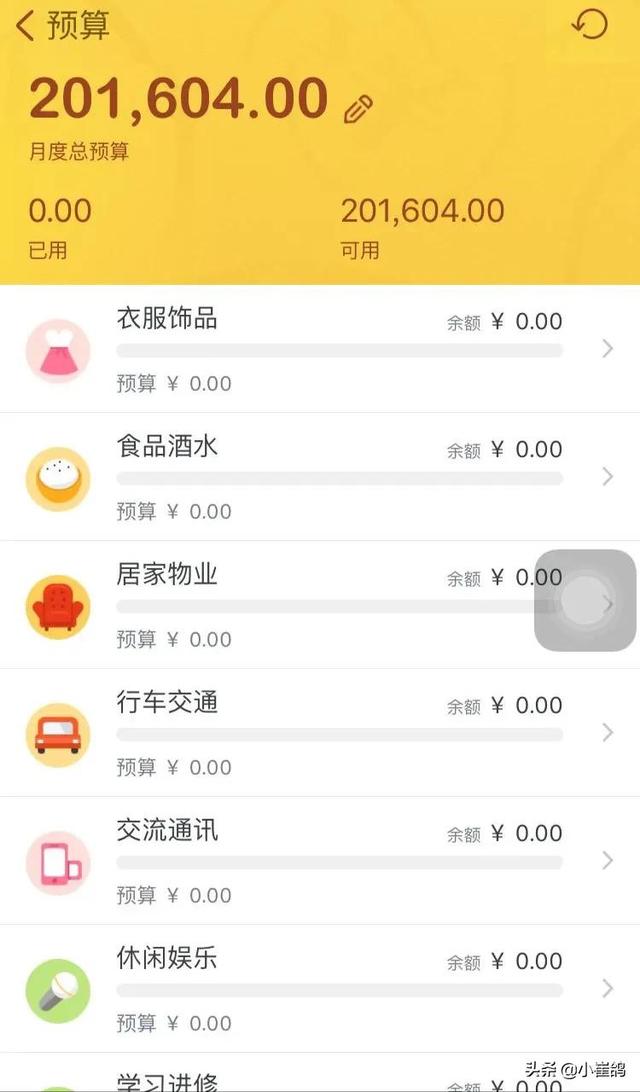Edit the monthly total budget amount
640x1092 pixels.
[x=358, y=109]
